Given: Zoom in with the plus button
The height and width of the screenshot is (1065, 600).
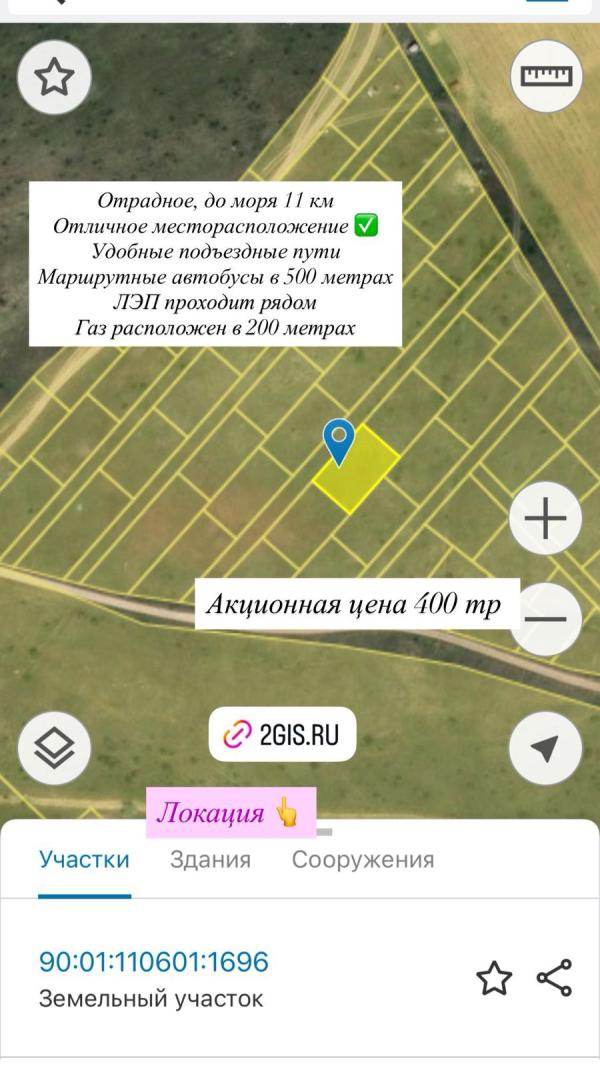Looking at the screenshot, I should click(546, 518).
